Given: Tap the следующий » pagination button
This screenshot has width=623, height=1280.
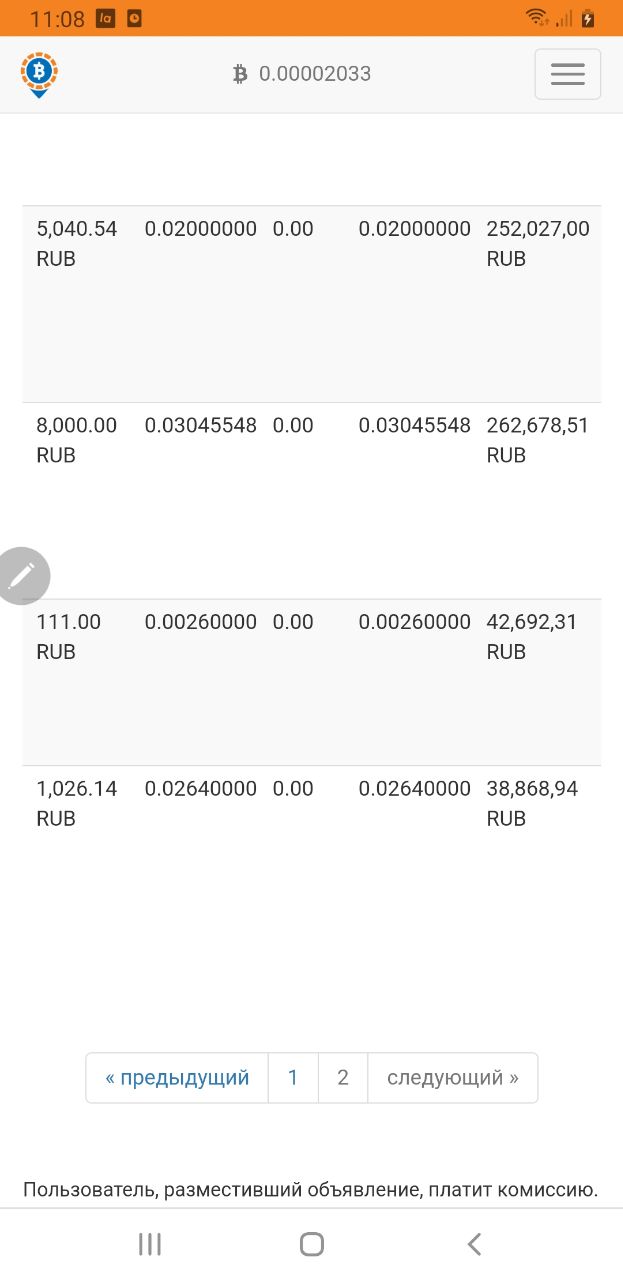Looking at the screenshot, I should click(453, 1078).
